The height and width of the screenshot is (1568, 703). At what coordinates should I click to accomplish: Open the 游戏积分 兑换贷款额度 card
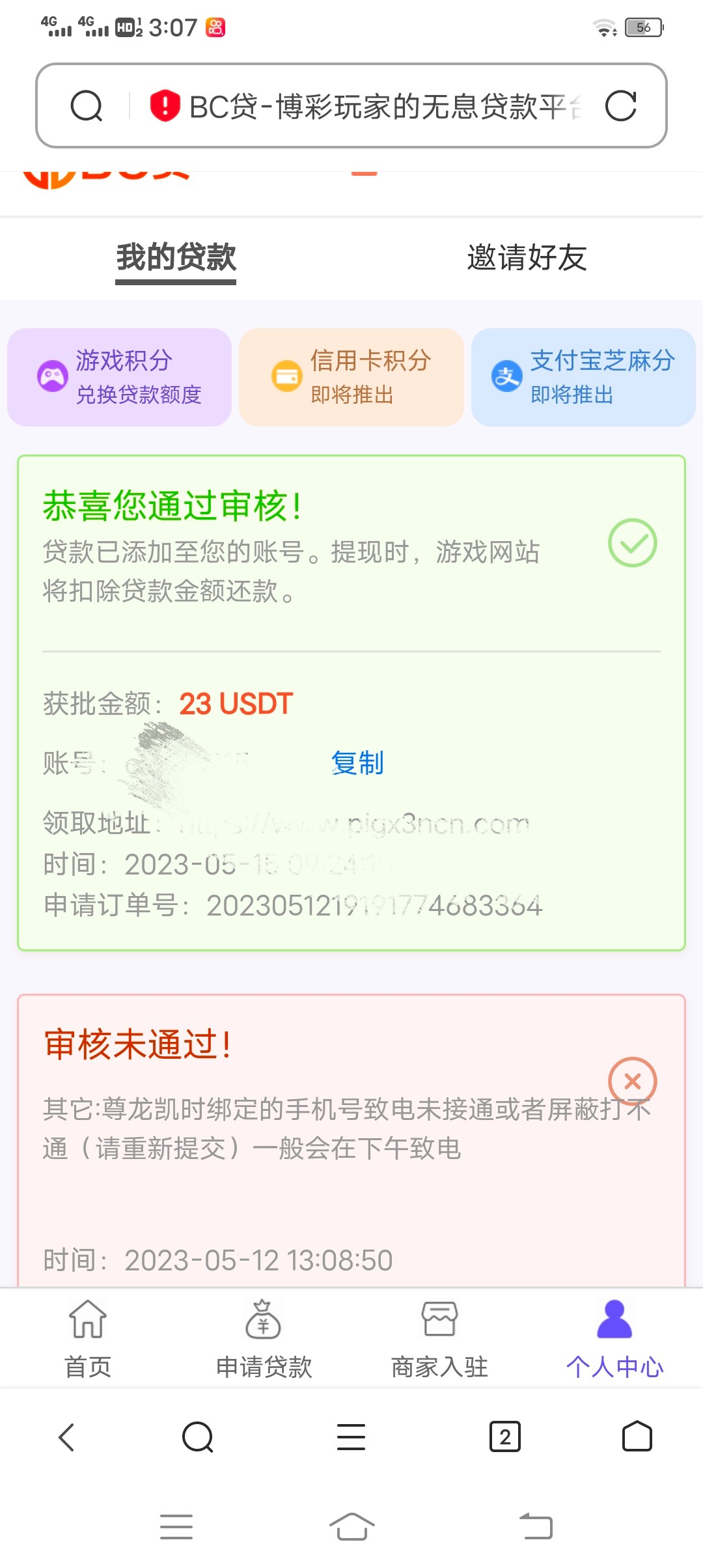tap(120, 378)
